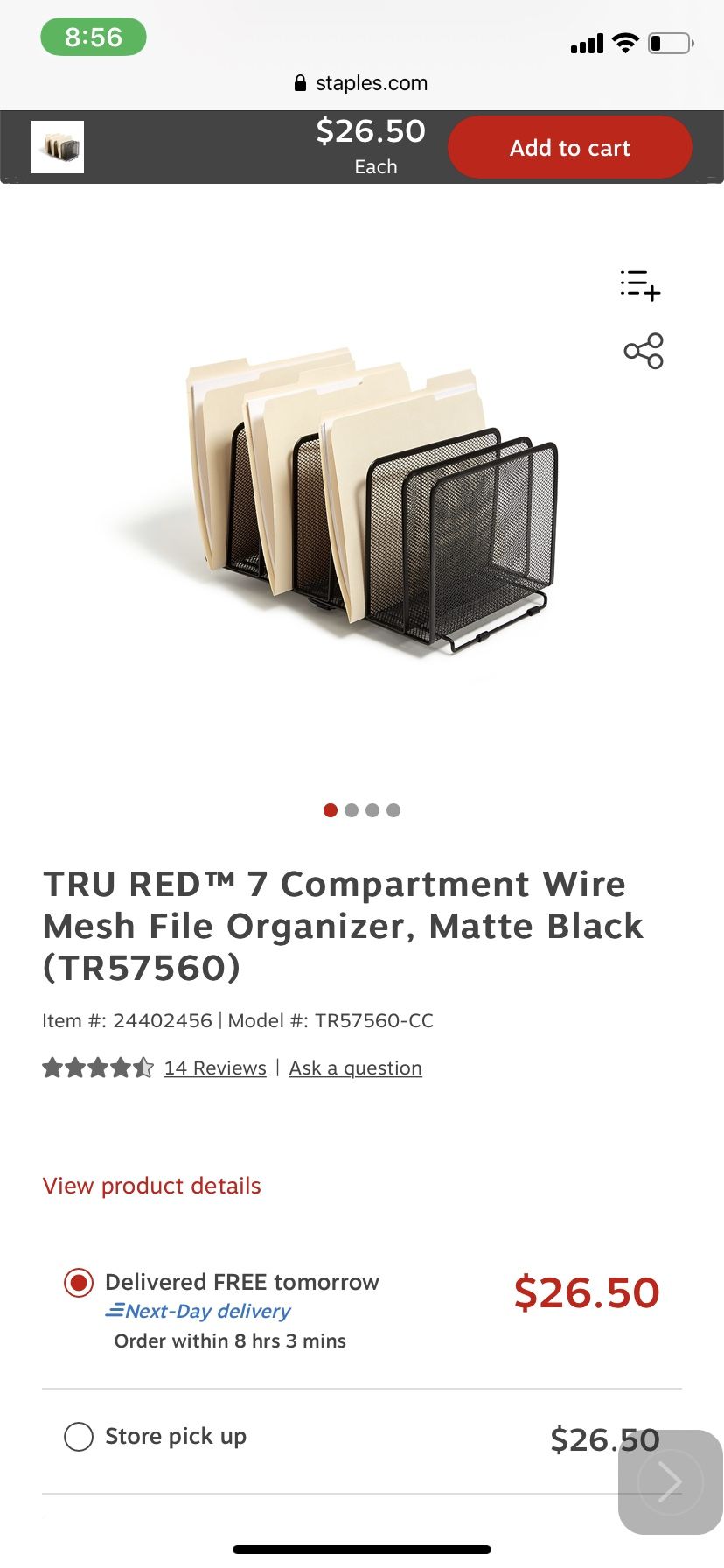This screenshot has height=1568, width=724.
Task: Share this product
Action: [x=644, y=351]
